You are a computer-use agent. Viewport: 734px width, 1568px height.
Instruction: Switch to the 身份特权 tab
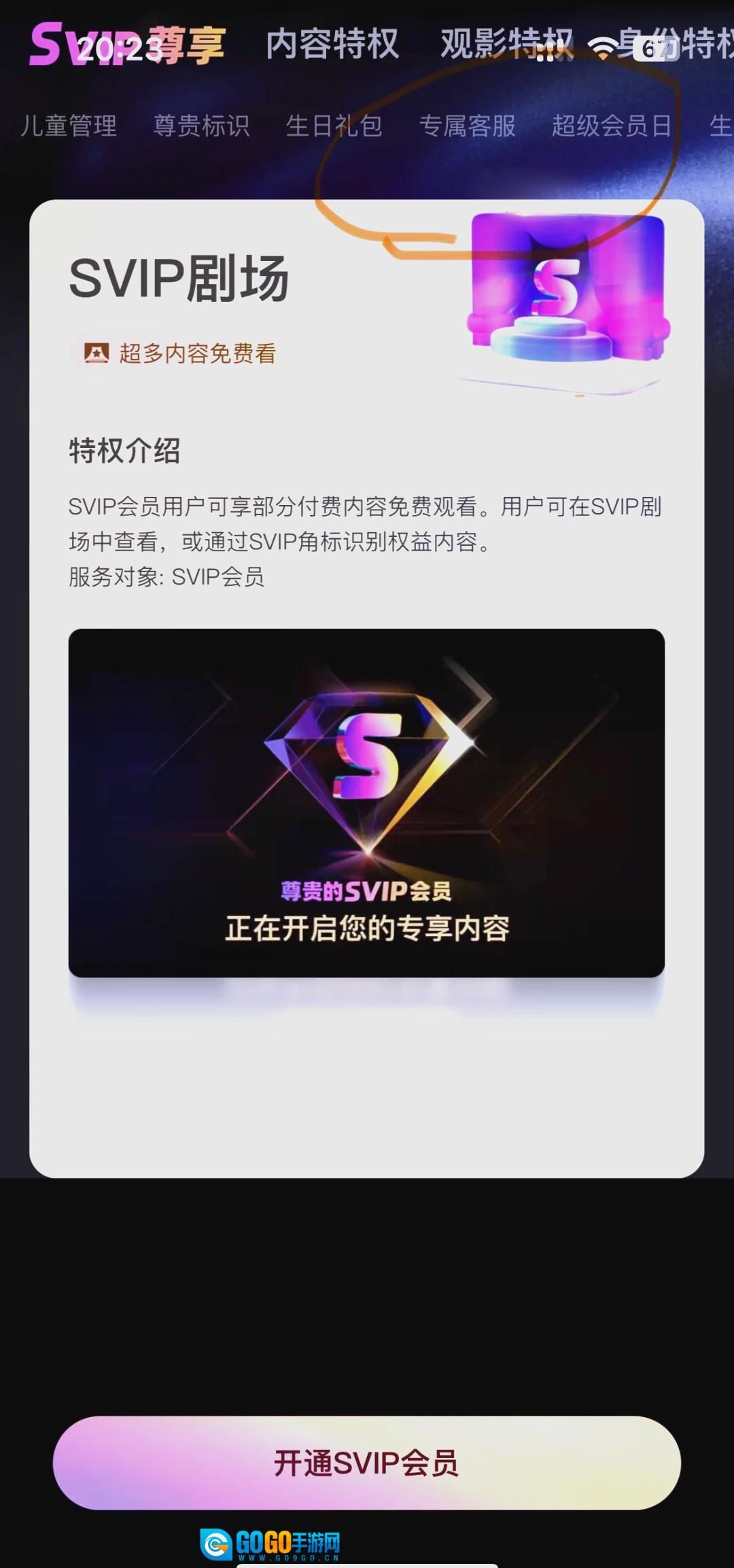(x=686, y=45)
